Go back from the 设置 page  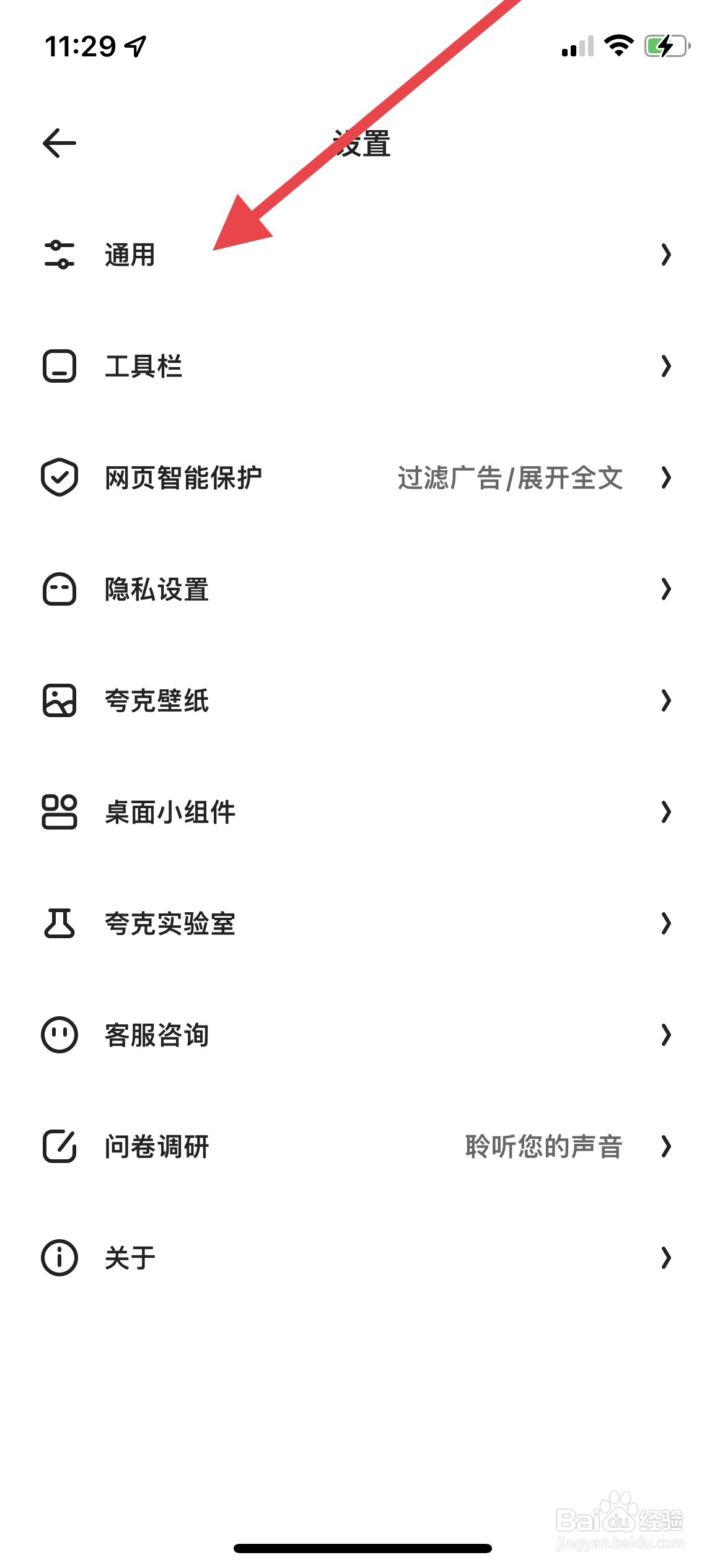click(59, 143)
